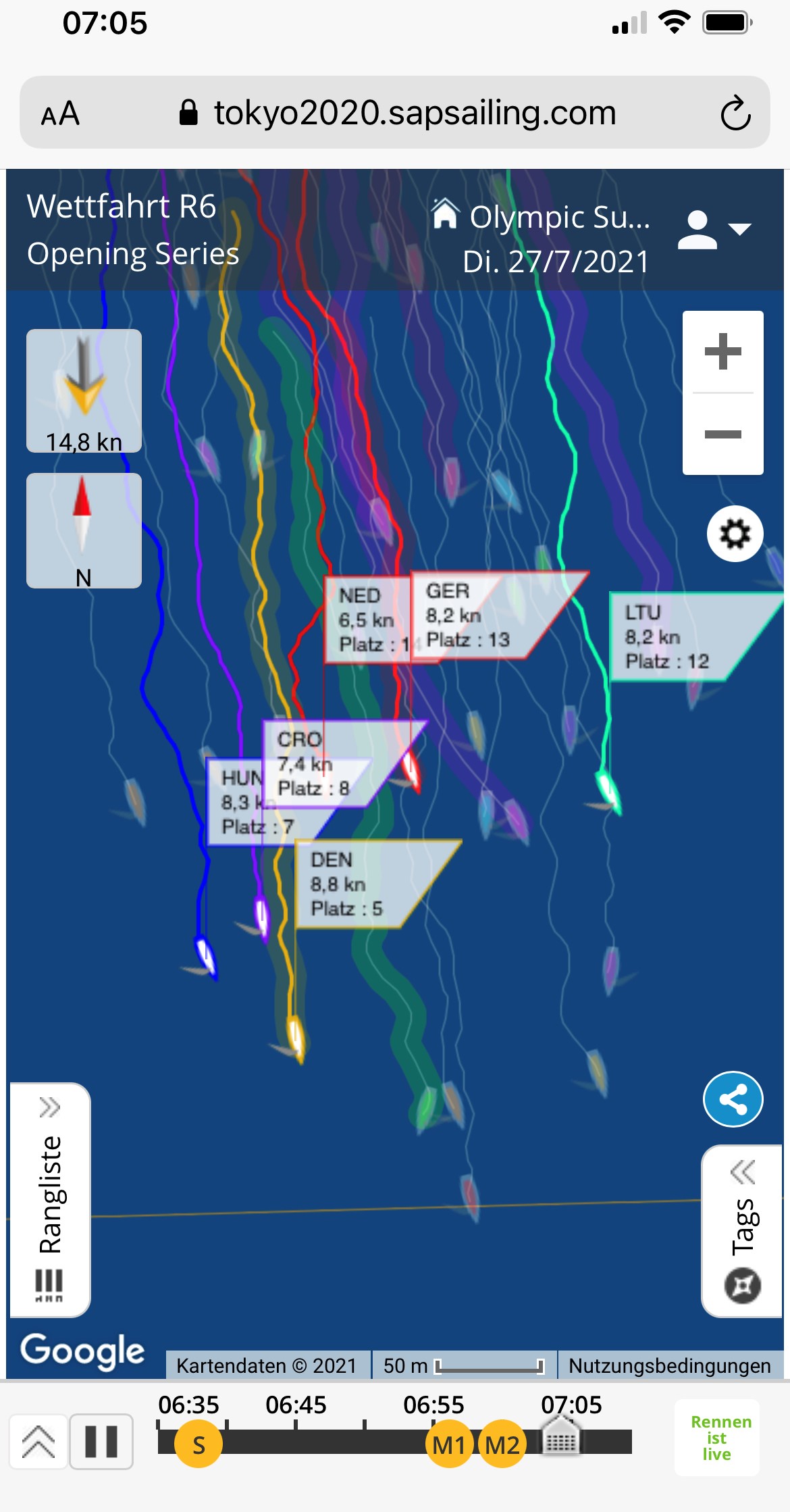Jump to the M2 mark on timeline
790x1512 pixels.
tap(502, 1444)
